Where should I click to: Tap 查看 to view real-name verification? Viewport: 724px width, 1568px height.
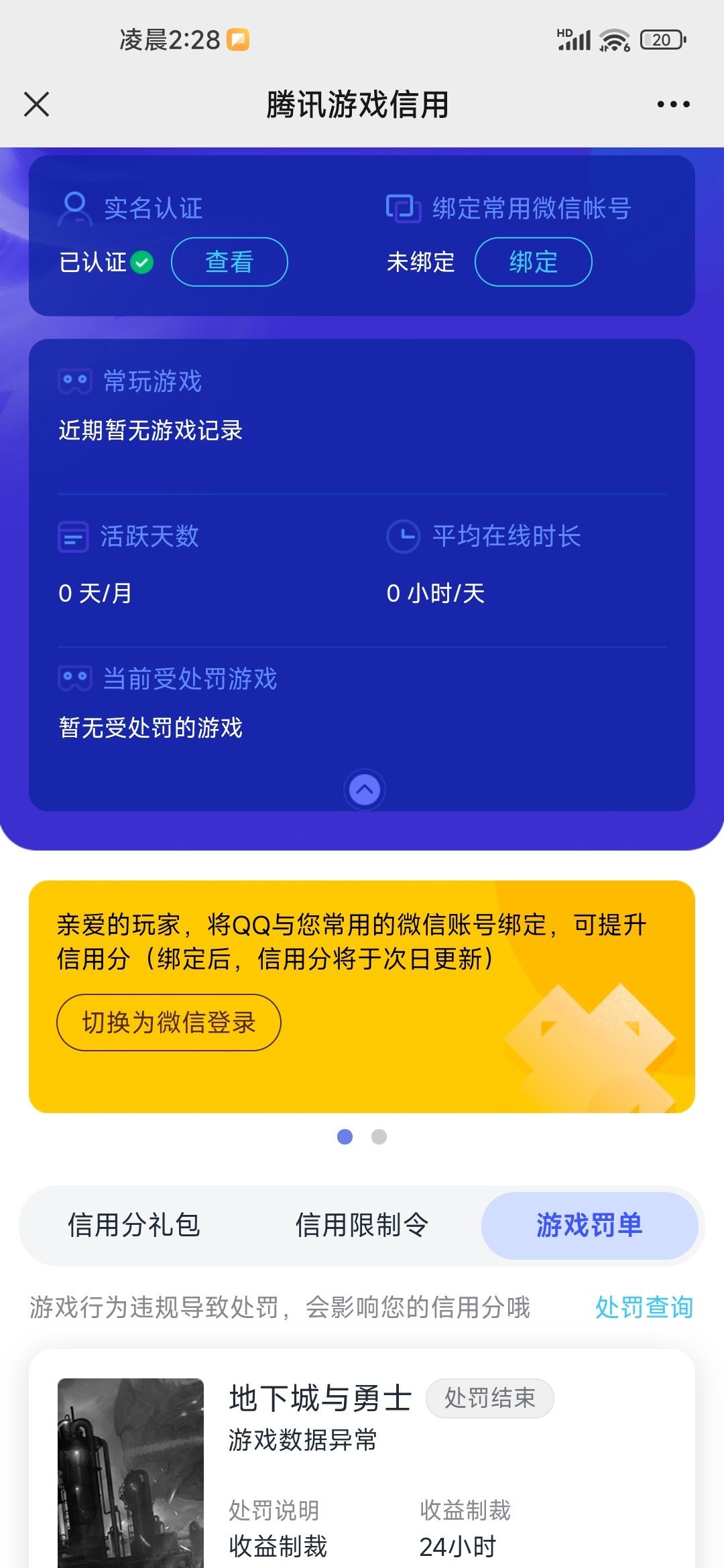[229, 262]
